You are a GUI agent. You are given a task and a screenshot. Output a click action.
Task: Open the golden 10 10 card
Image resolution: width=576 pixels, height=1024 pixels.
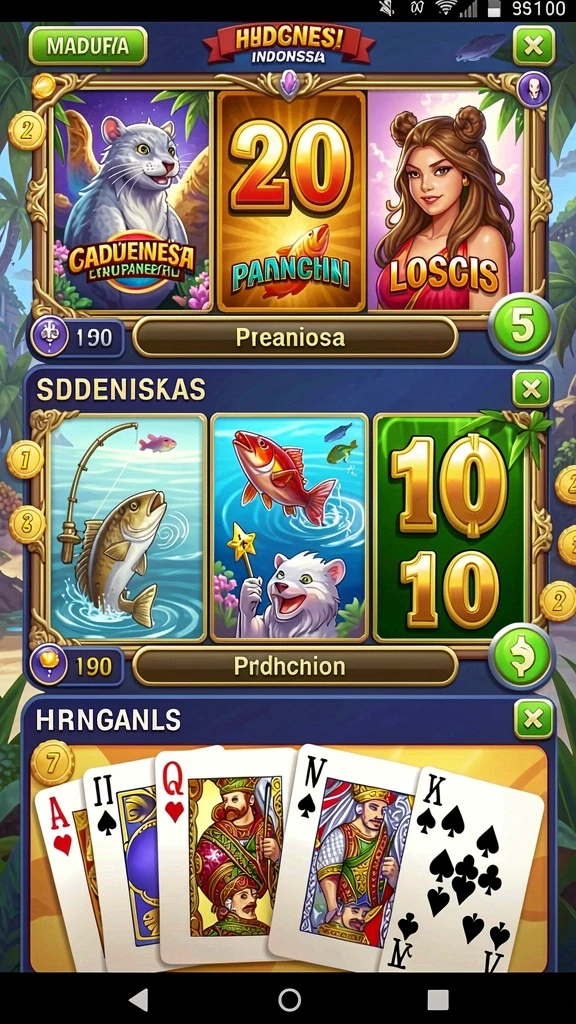[451, 526]
